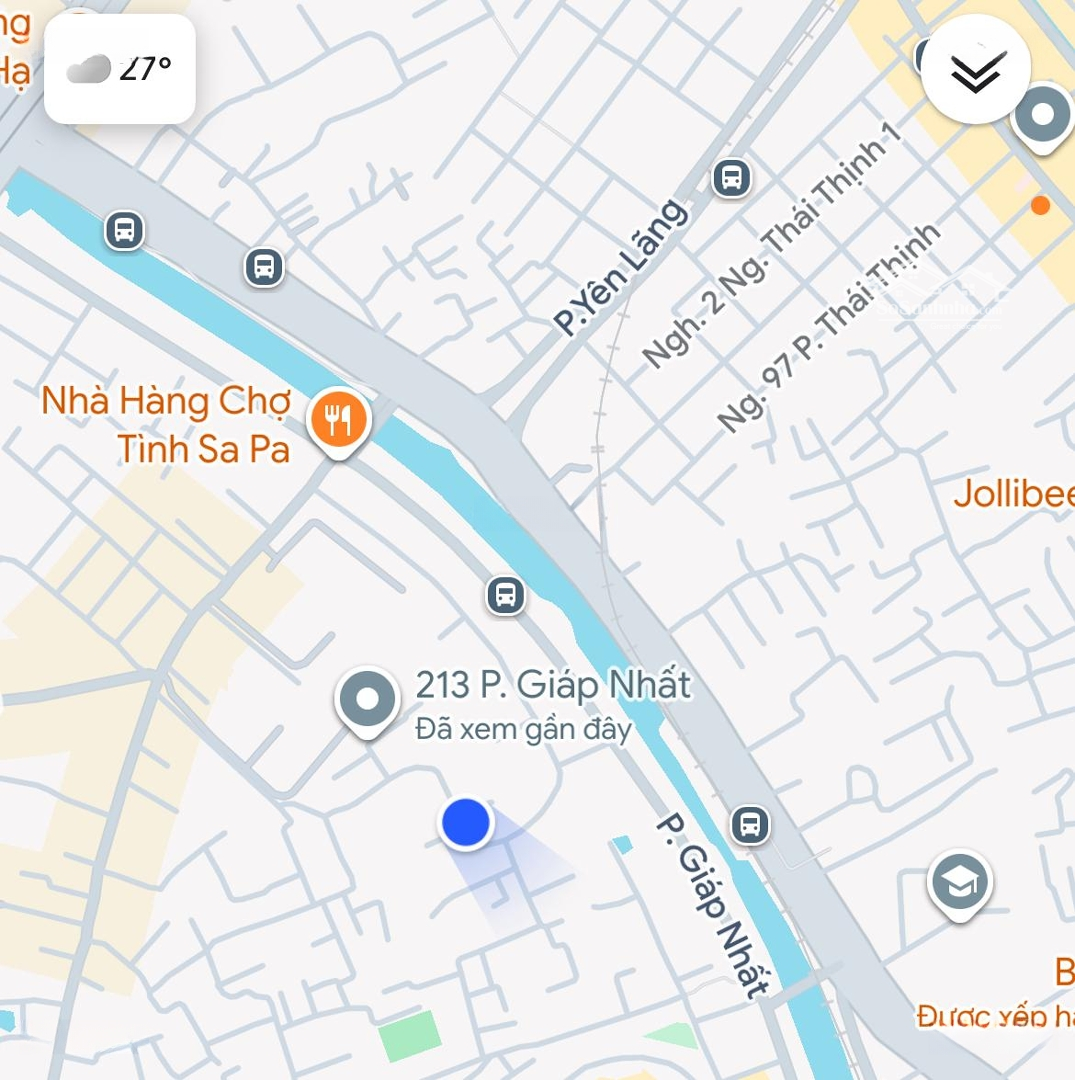Tap the blue current-location dot

pos(466,822)
